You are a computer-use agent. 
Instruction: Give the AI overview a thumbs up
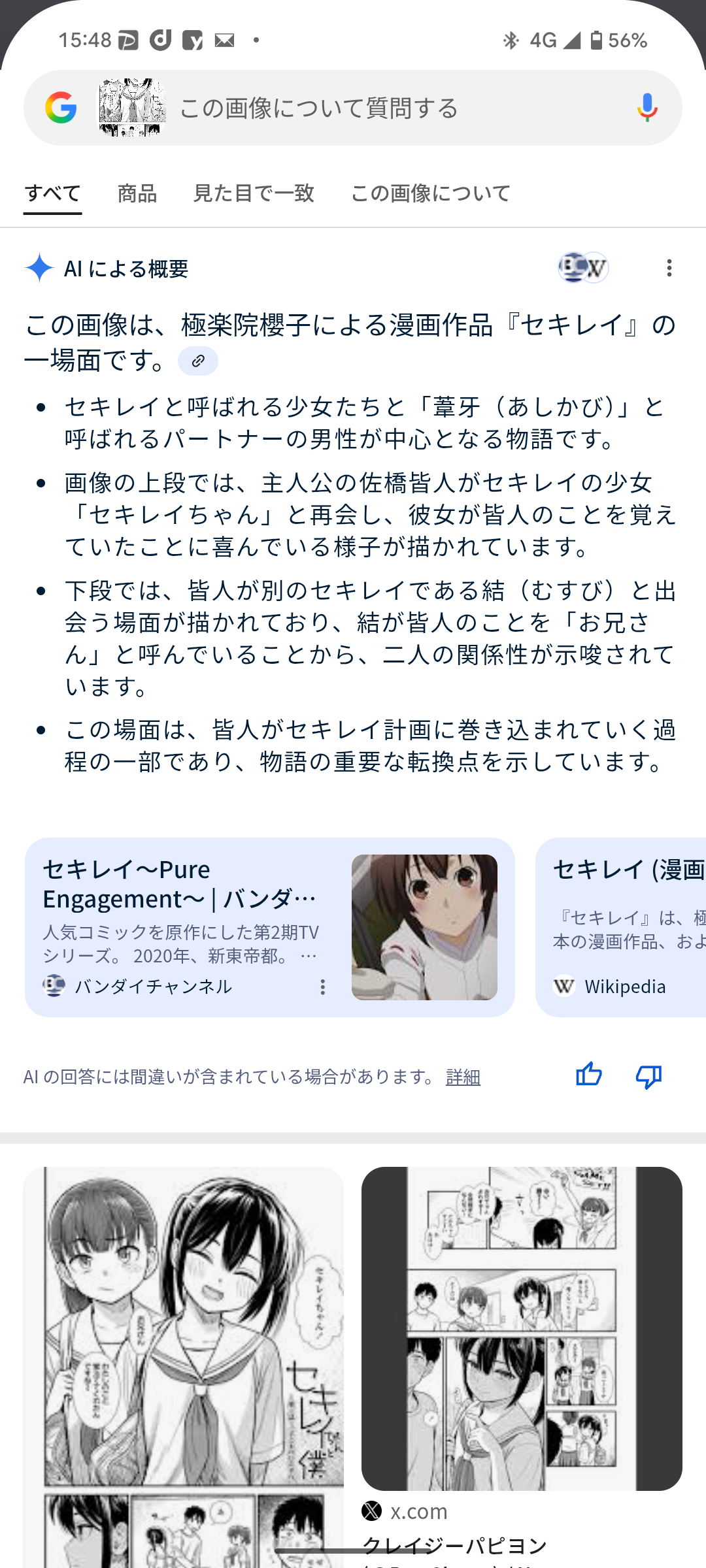[x=588, y=1075]
